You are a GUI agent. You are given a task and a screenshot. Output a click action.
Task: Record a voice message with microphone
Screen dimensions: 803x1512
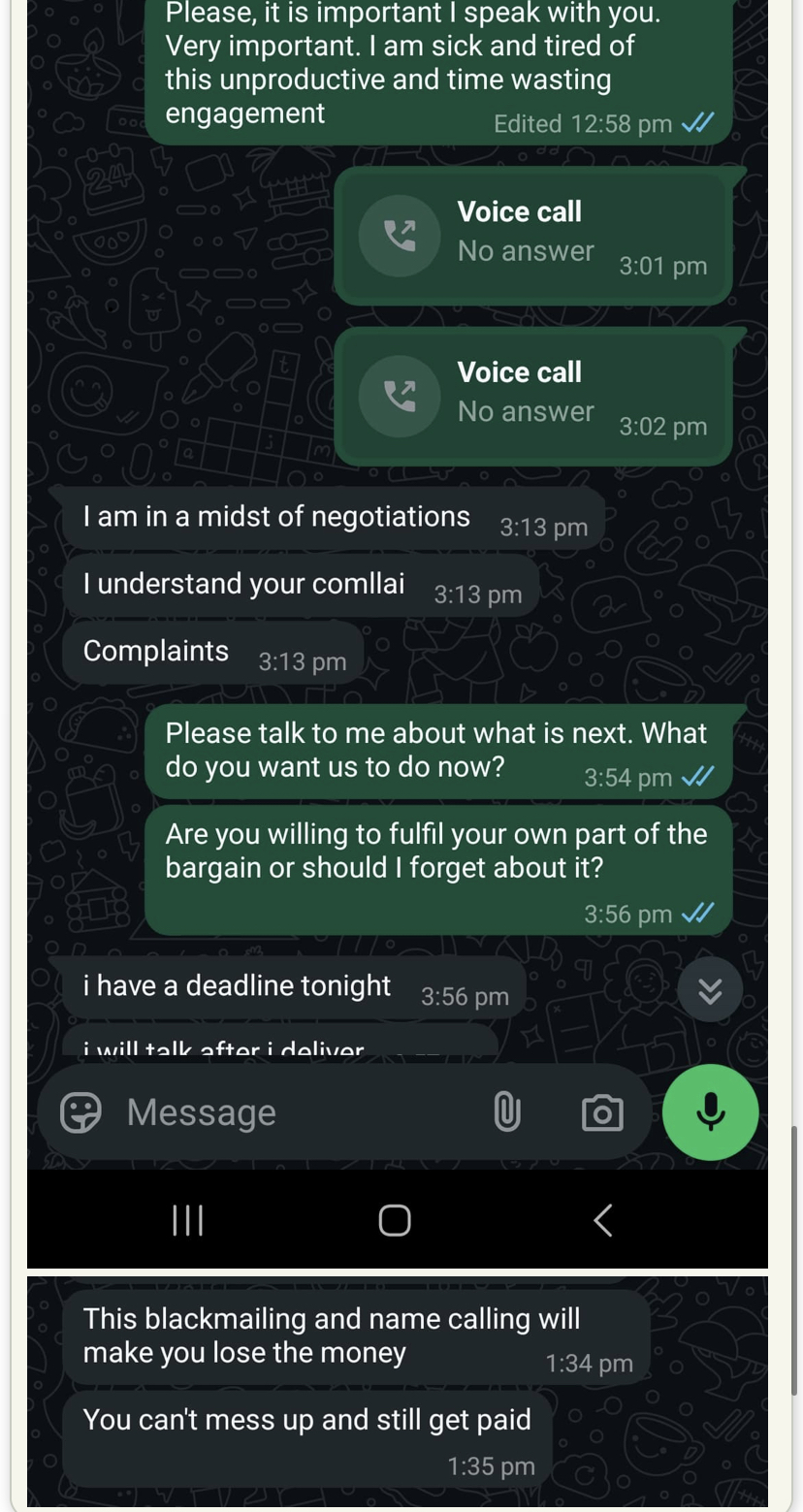pyautogui.click(x=711, y=1111)
